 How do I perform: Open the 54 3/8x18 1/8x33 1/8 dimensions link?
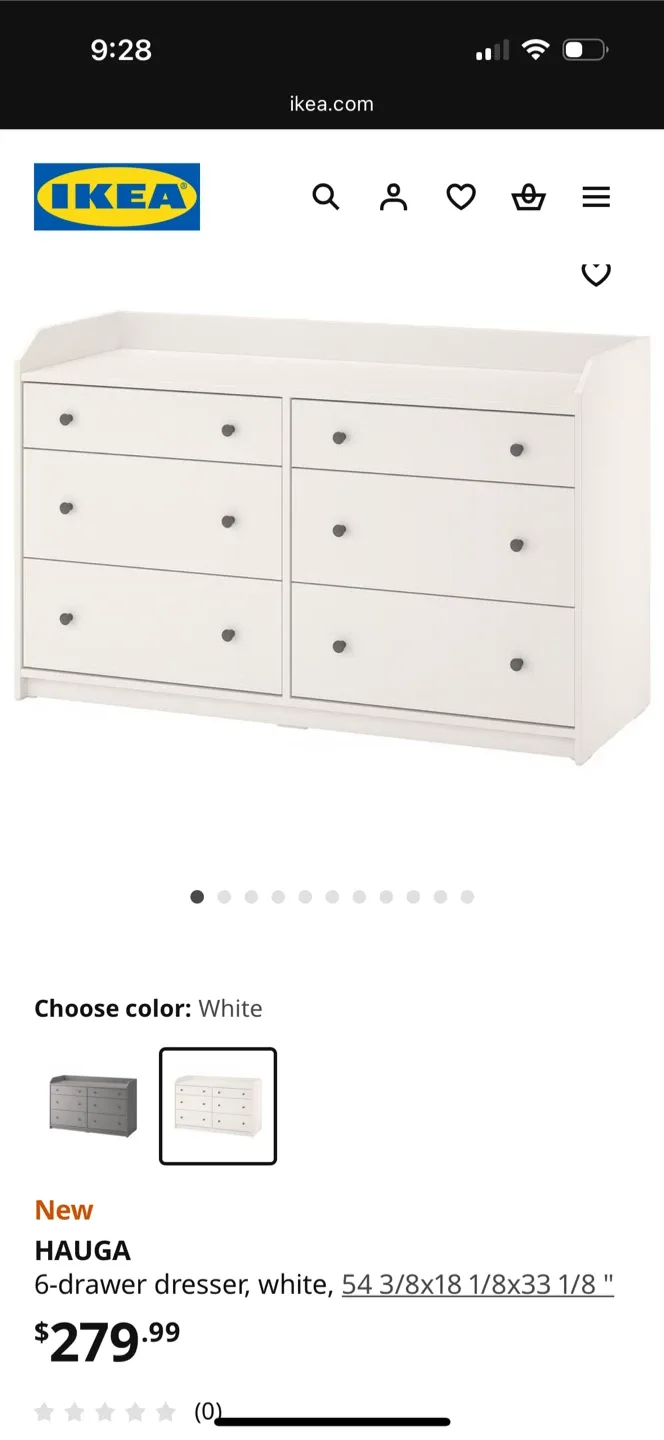point(477,1284)
